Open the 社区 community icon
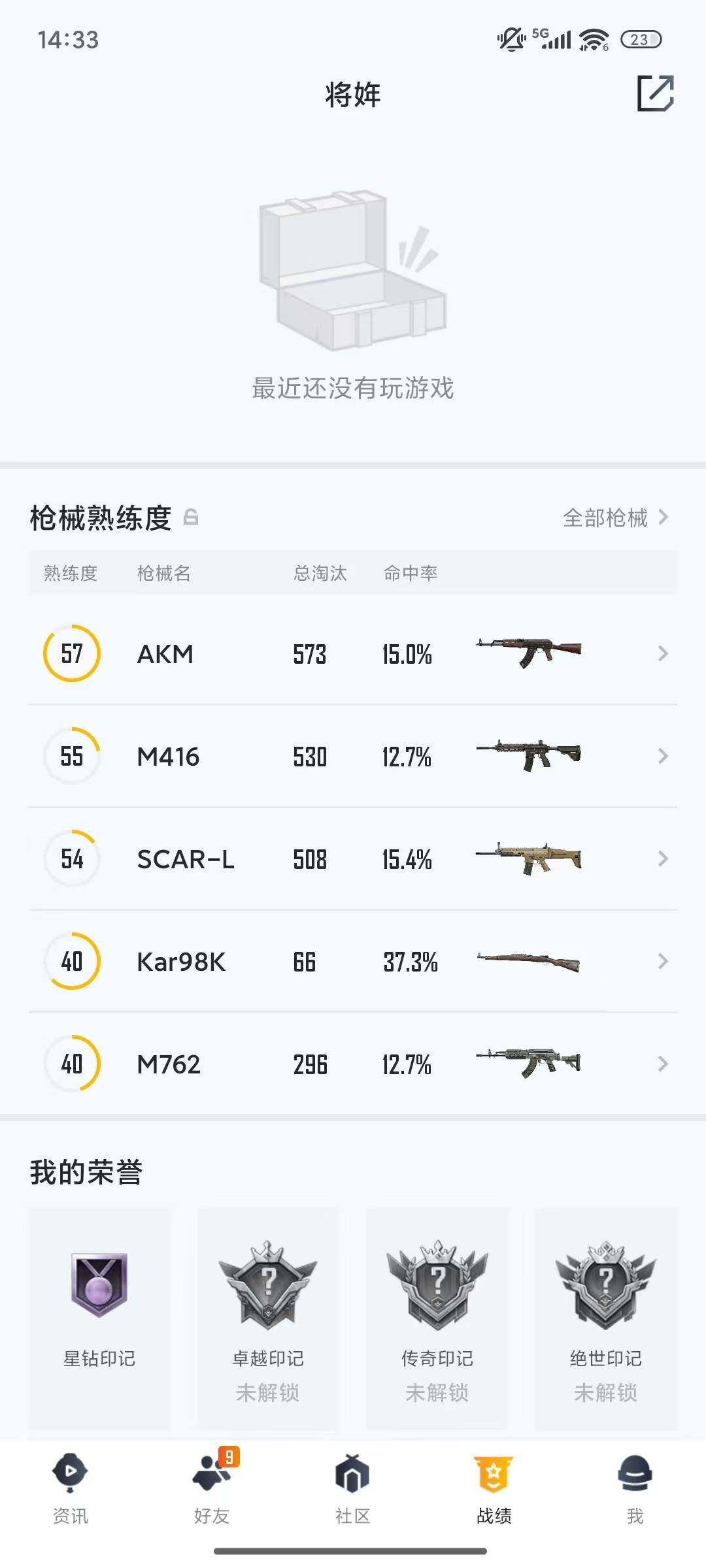706x1568 pixels. [x=353, y=1472]
